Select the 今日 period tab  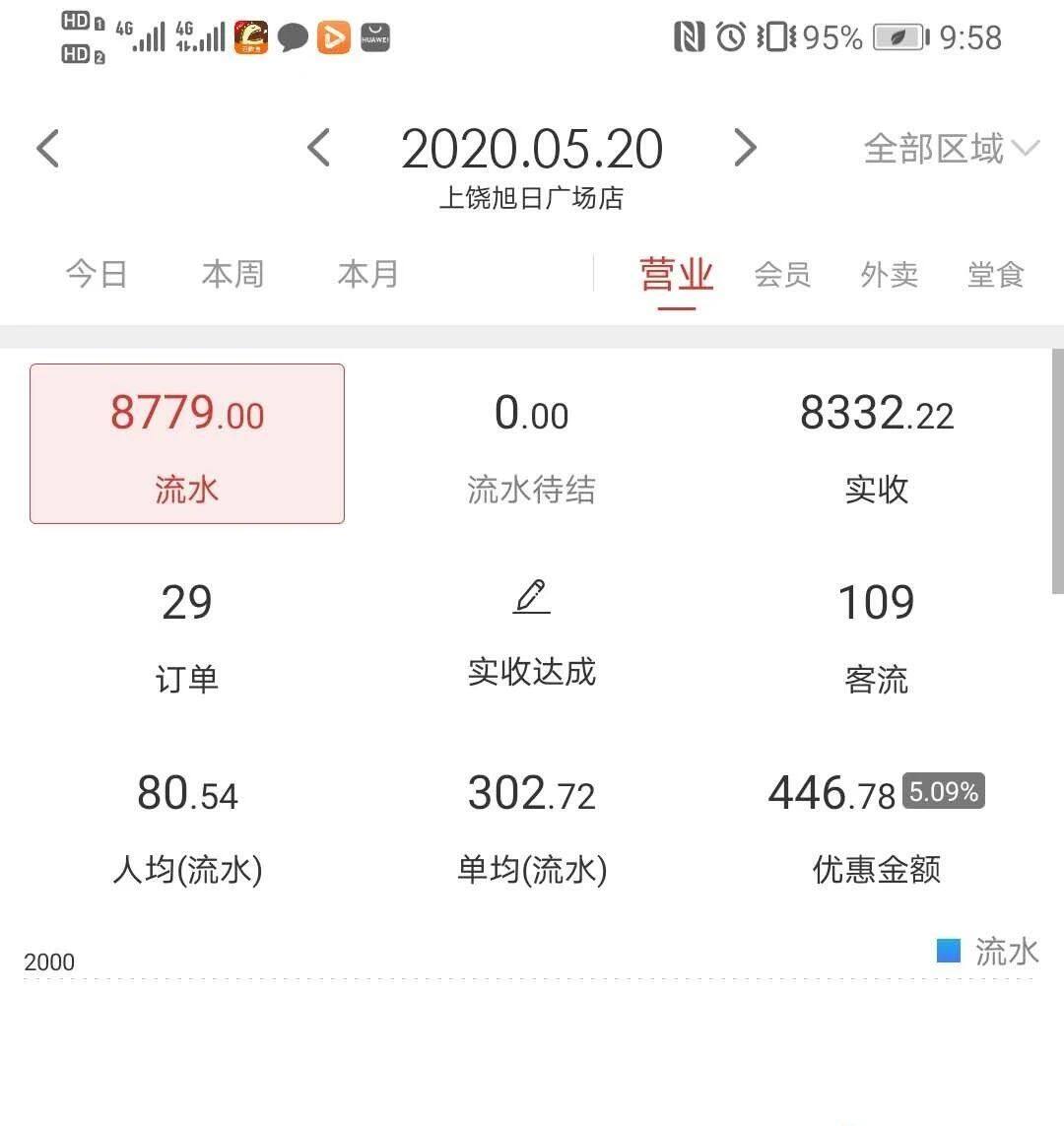(x=97, y=274)
